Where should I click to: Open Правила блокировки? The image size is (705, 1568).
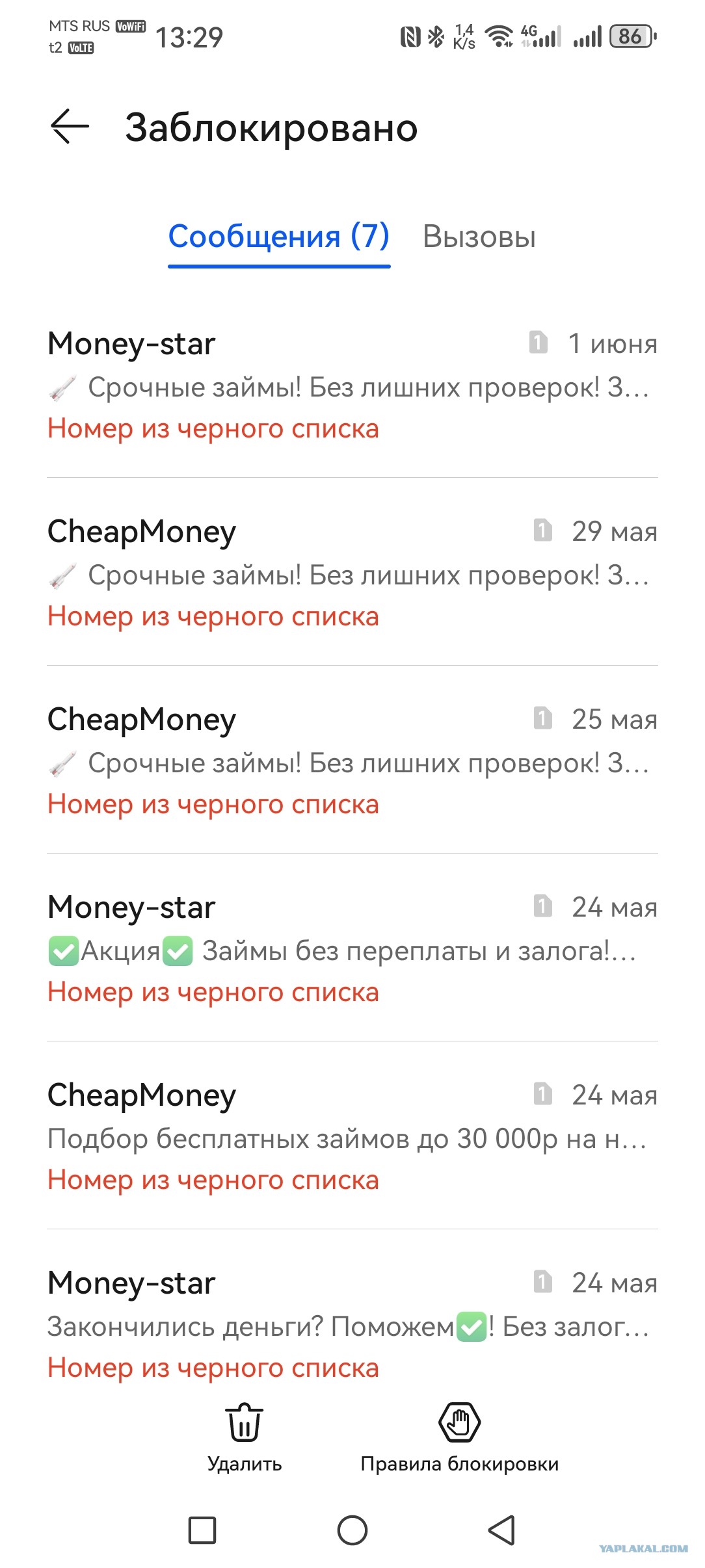point(460,1437)
